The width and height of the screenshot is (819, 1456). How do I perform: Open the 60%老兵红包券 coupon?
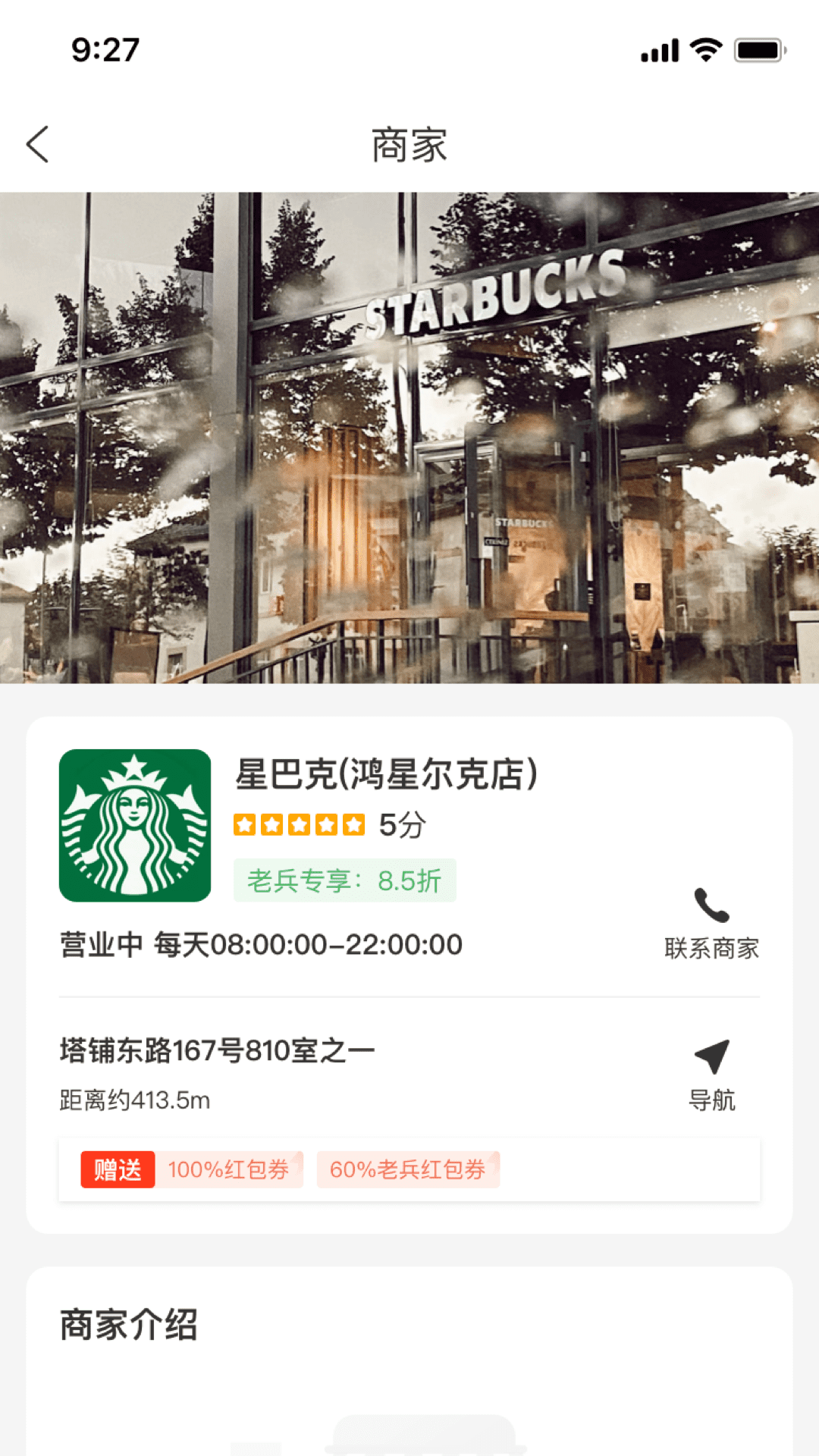tap(408, 1169)
